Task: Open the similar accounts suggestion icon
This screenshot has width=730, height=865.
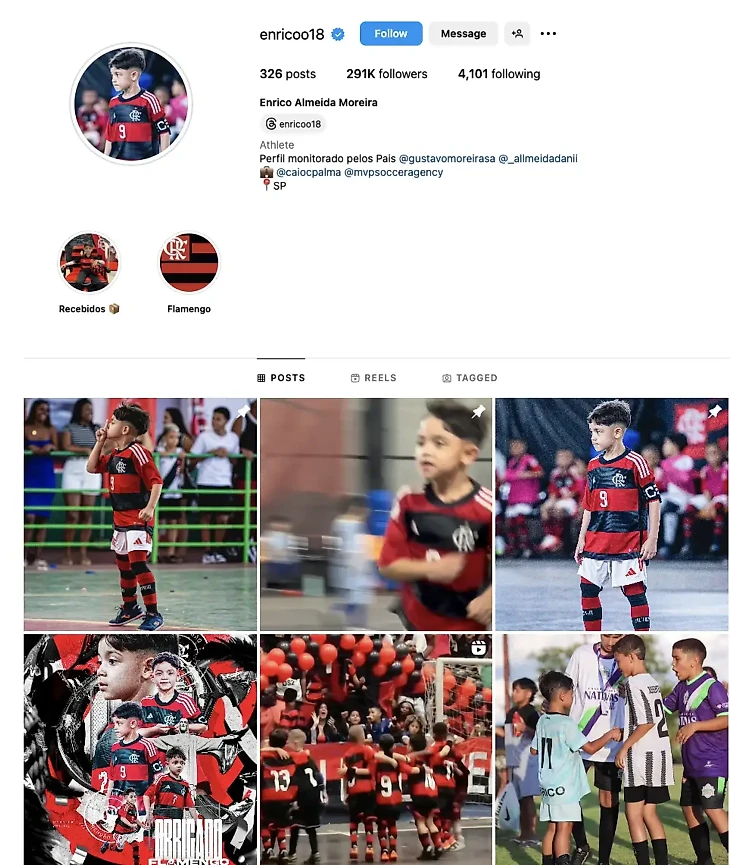Action: coord(517,34)
